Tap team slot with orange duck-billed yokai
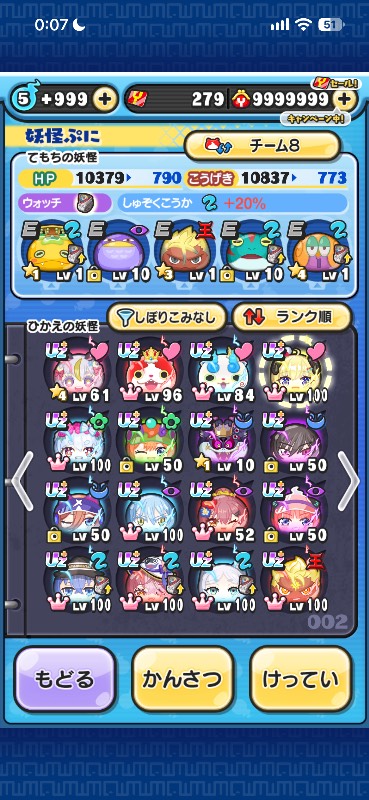The width and height of the screenshot is (369, 800). tap(318, 251)
